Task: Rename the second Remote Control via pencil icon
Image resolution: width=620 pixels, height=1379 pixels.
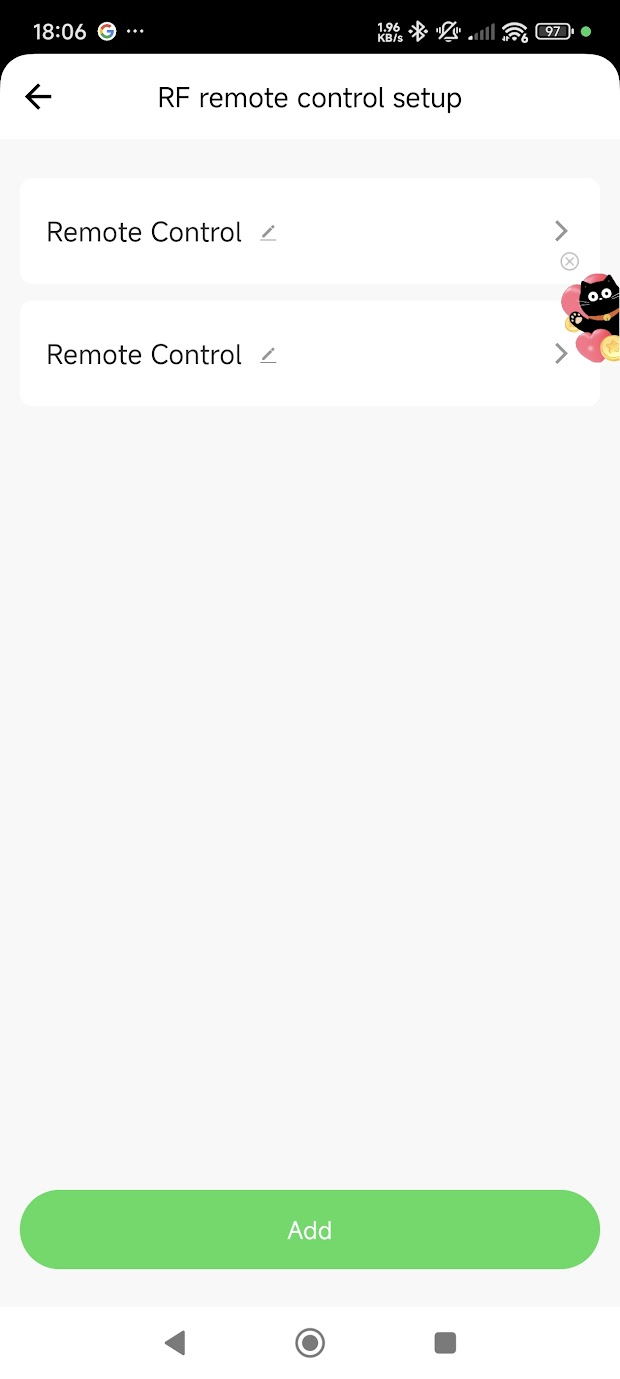Action: coord(268,355)
